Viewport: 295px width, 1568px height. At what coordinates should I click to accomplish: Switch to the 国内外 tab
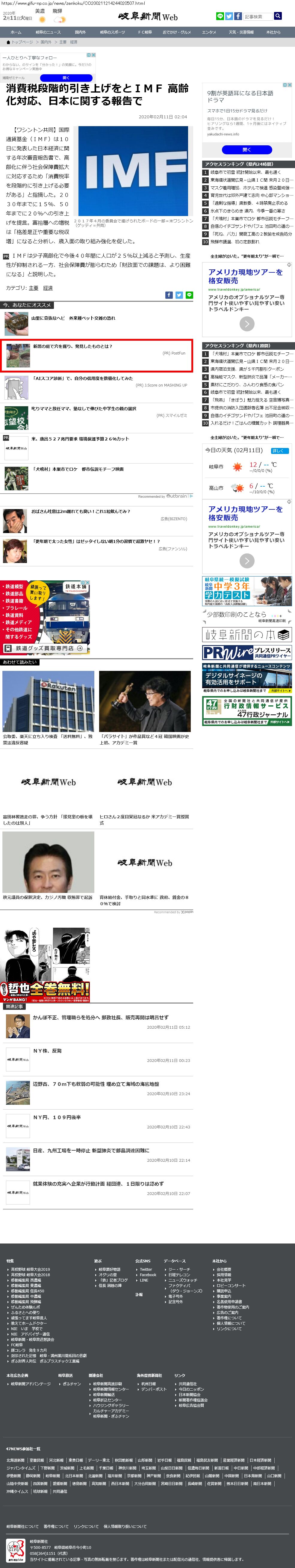[x=80, y=32]
